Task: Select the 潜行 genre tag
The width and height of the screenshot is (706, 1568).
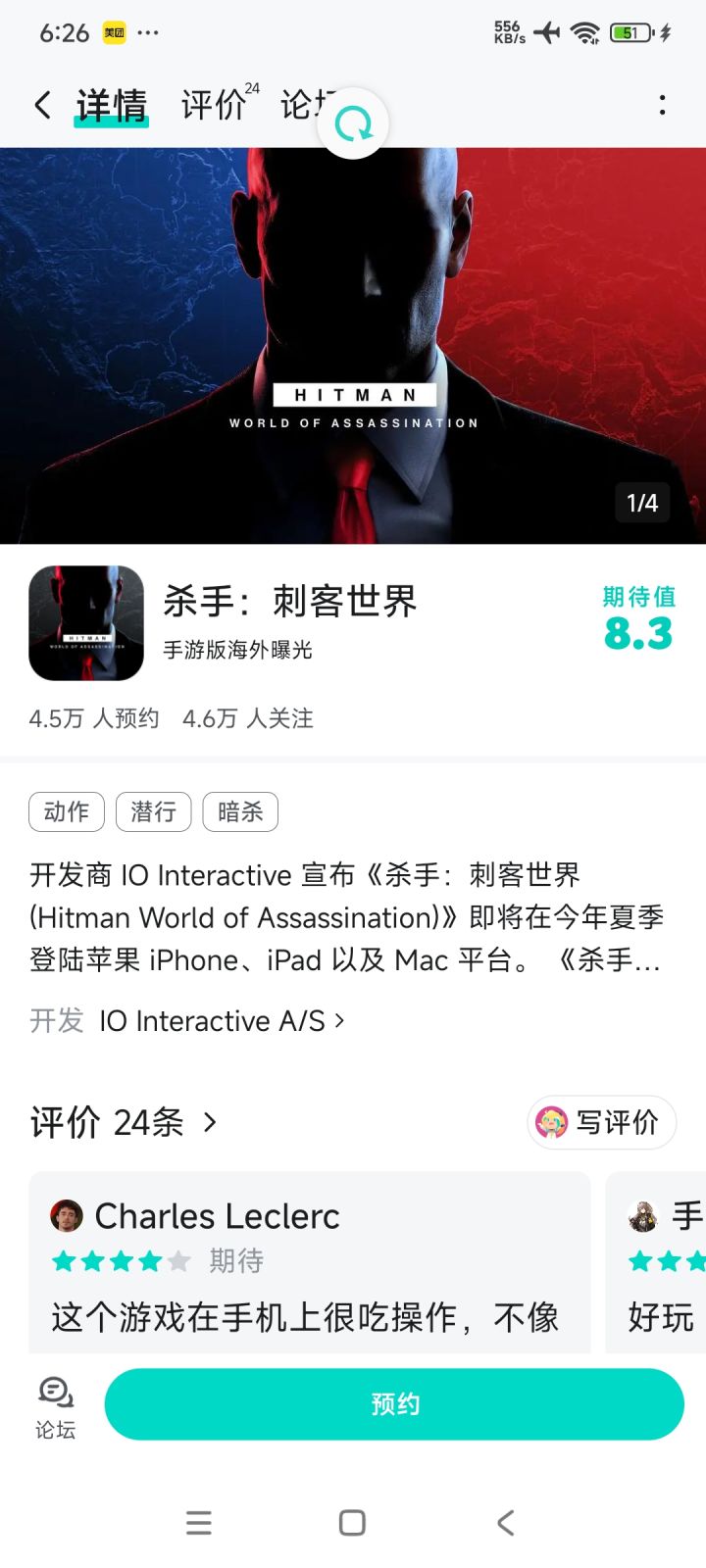Action: [x=153, y=811]
